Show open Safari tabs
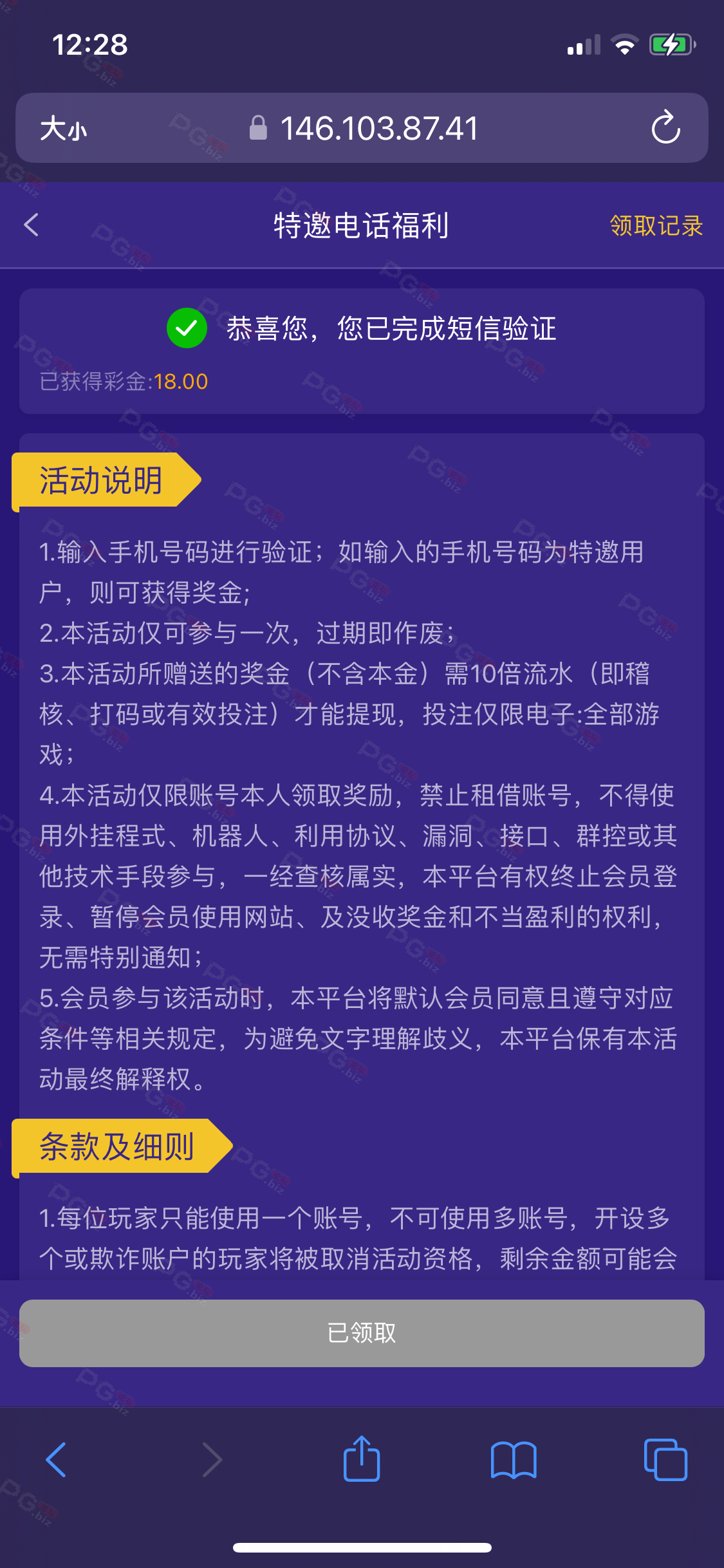This screenshot has height=1568, width=724. tap(665, 1459)
